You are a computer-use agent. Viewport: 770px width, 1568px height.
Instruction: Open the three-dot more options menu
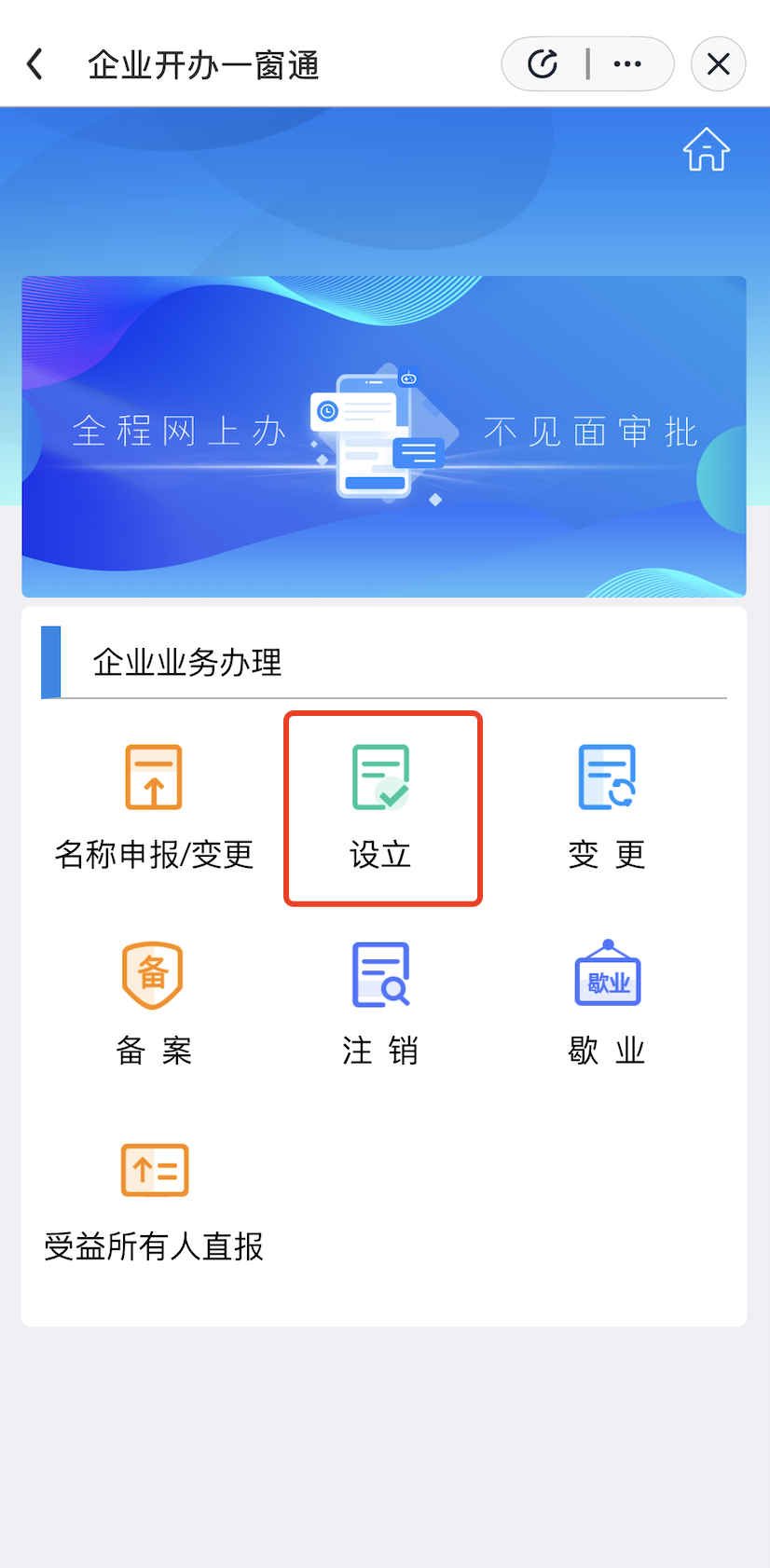(x=627, y=64)
